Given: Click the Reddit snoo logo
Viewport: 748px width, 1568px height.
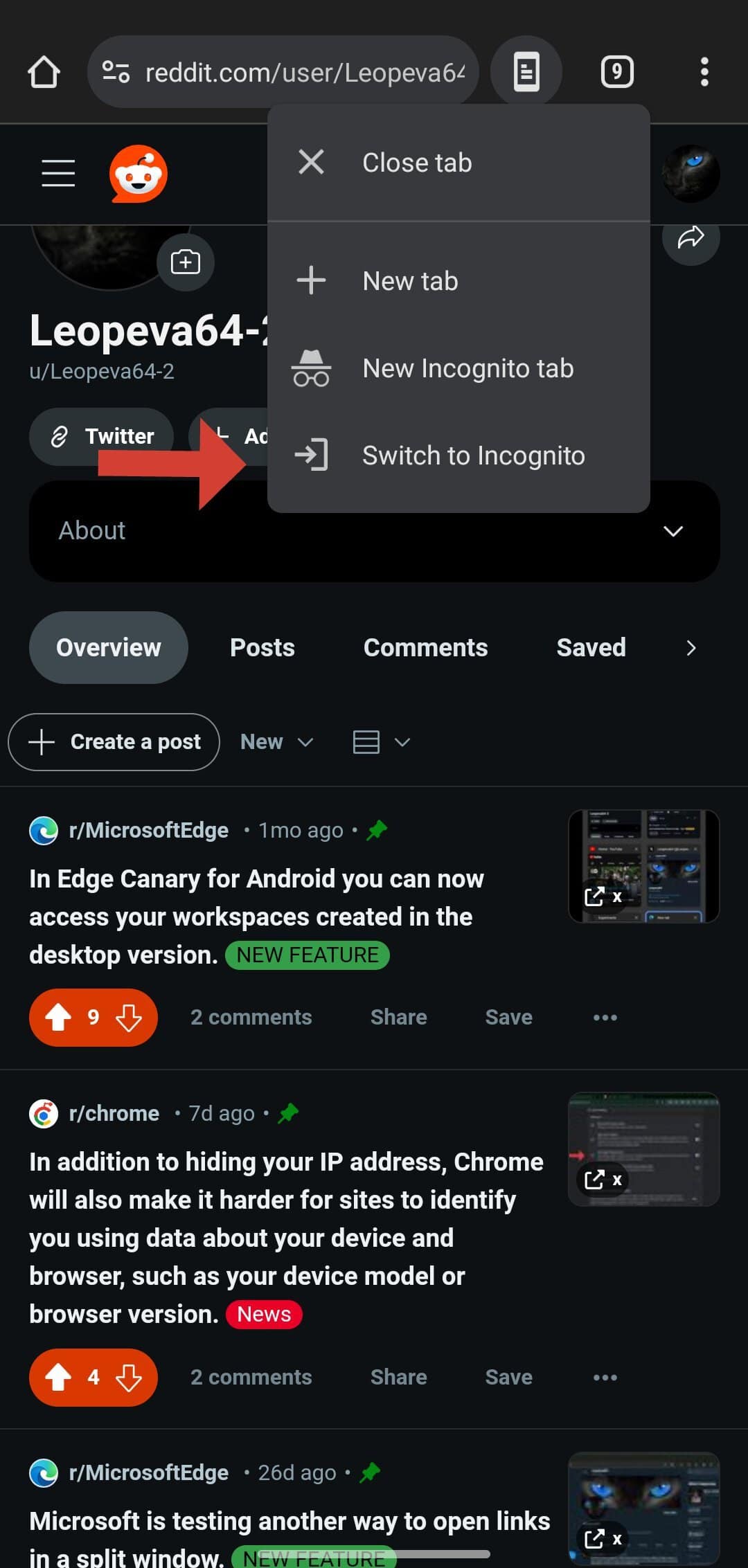Looking at the screenshot, I should [138, 174].
